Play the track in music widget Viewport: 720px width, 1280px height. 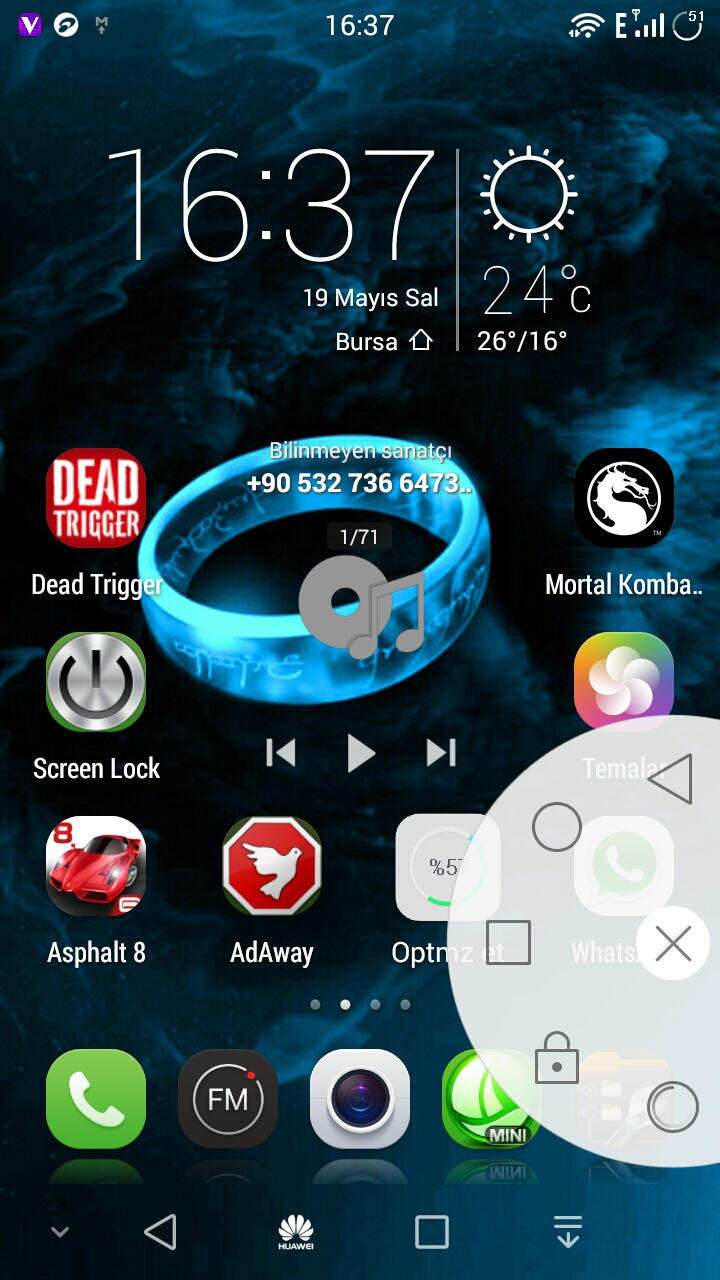point(360,753)
